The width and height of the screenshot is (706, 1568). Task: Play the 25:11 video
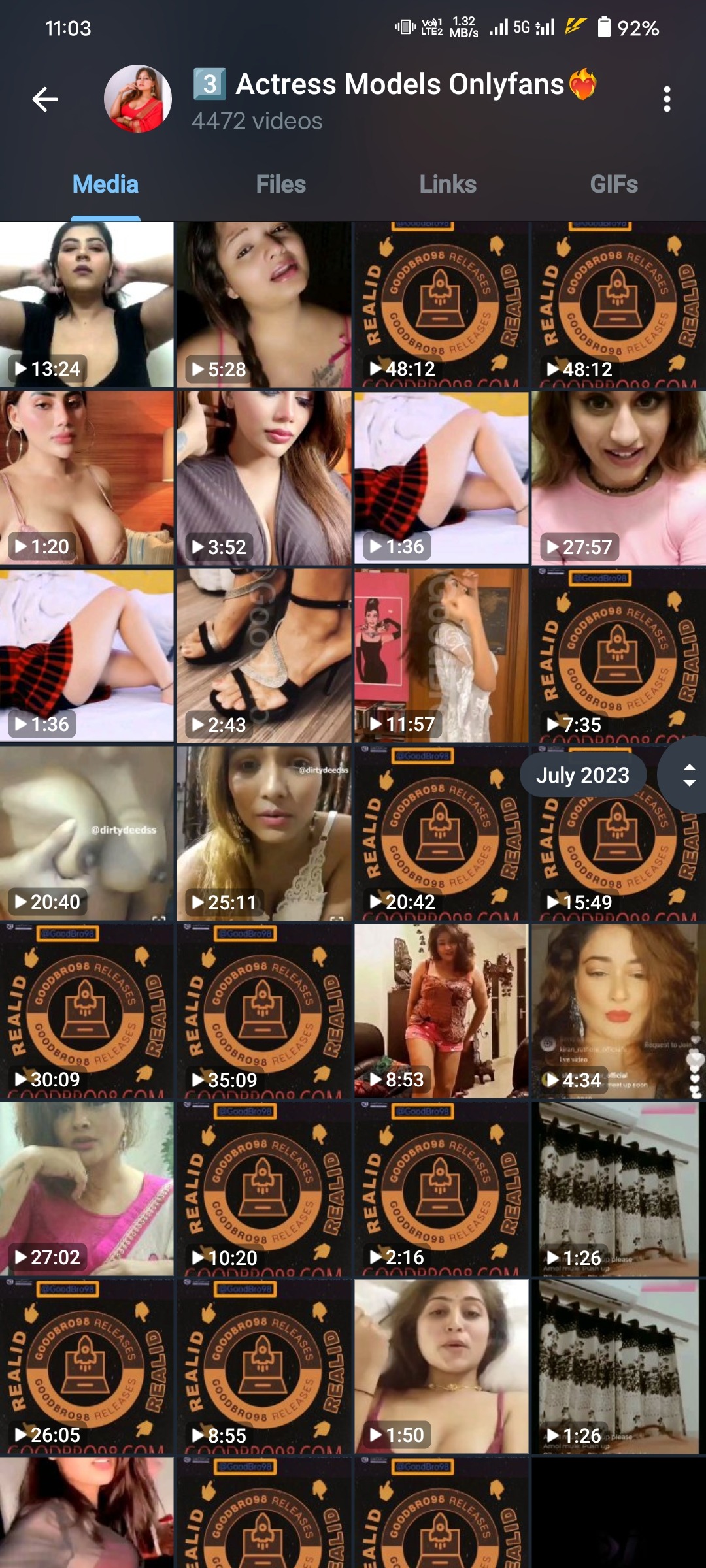264,833
